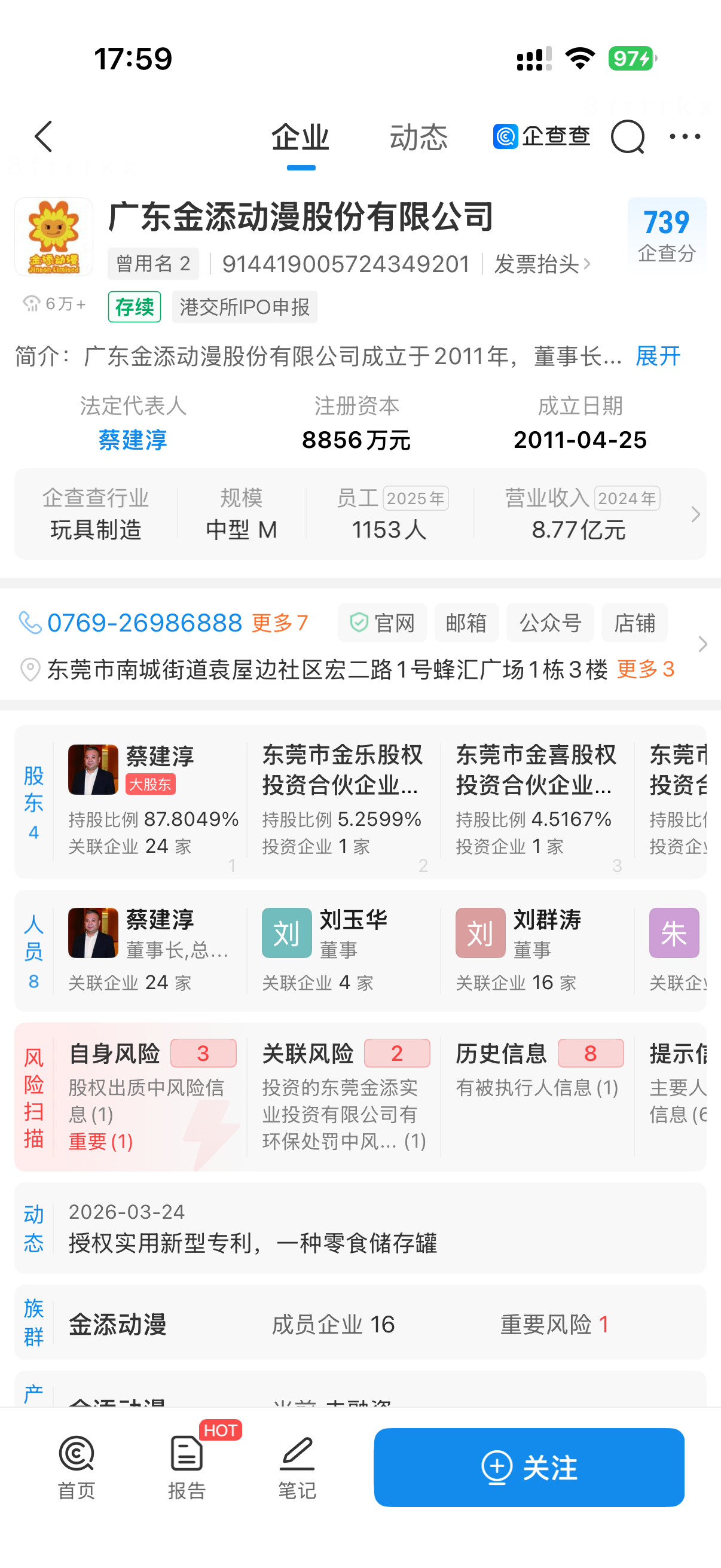Go to 首页 in bottom bar
721x1568 pixels.
coord(76,1467)
